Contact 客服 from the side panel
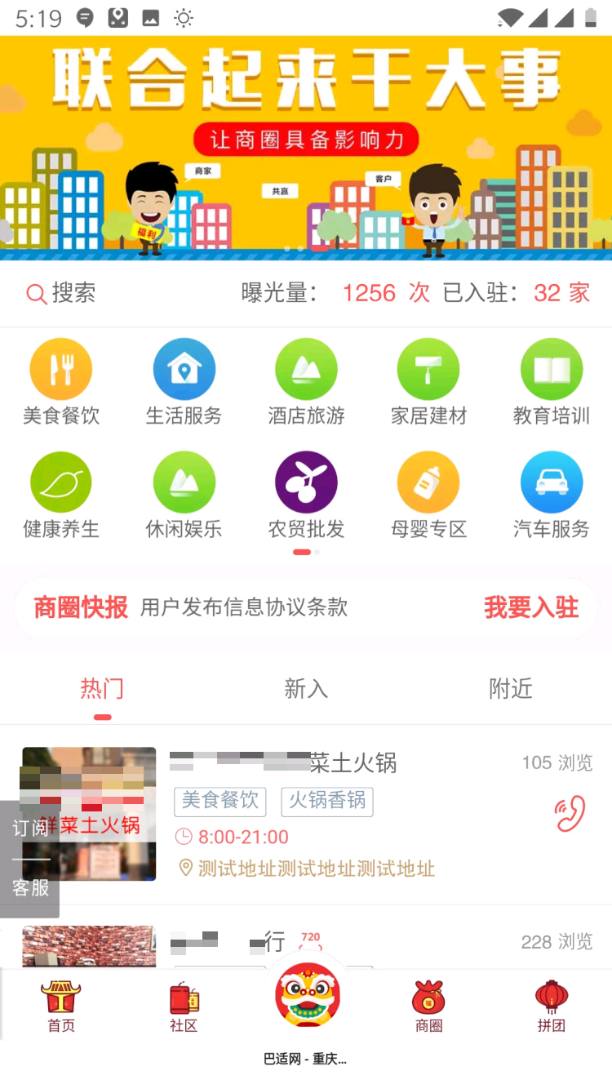The width and height of the screenshot is (612, 1080). [30, 887]
